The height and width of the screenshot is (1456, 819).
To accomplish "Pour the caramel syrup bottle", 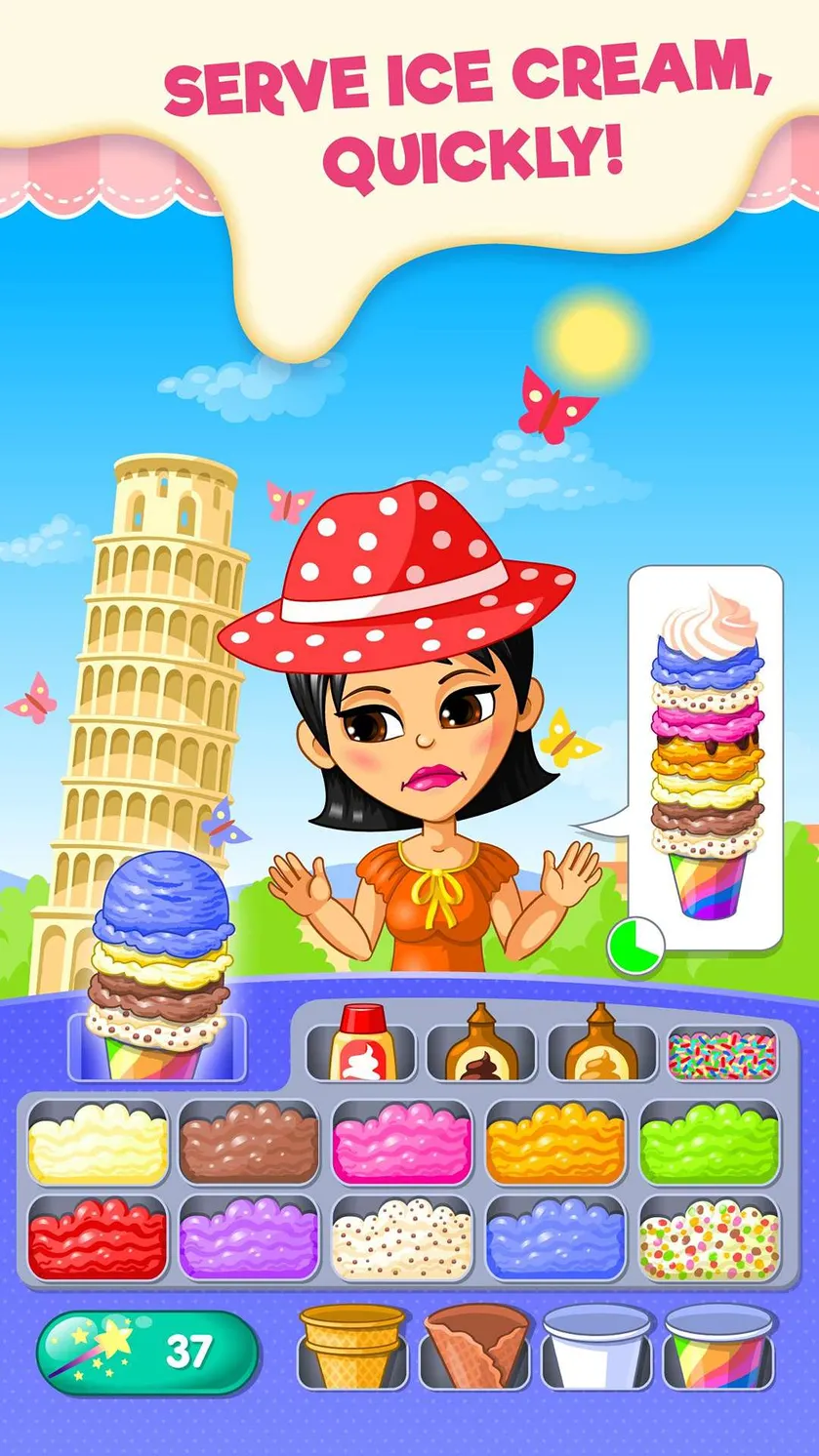I will click(601, 1045).
